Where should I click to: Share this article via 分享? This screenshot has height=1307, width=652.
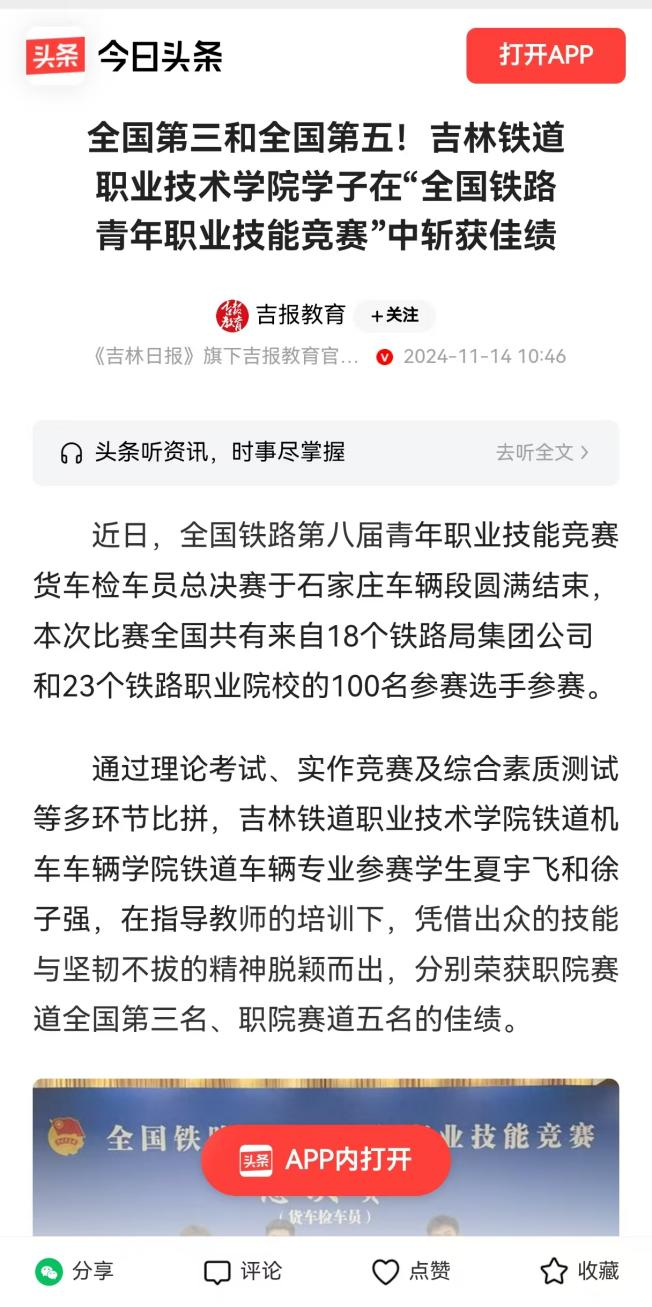(x=75, y=1271)
